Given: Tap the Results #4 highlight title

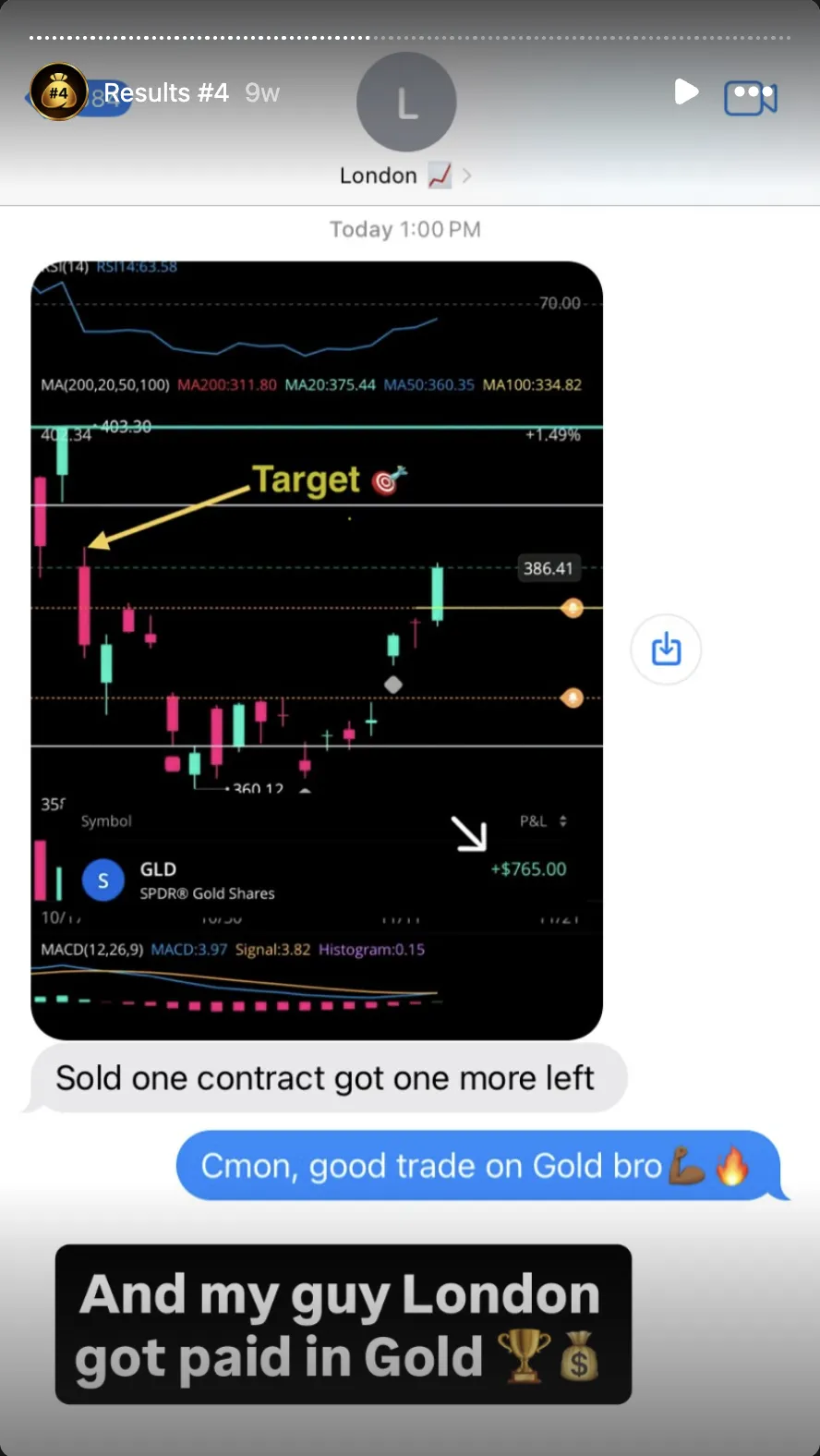Looking at the screenshot, I should click(x=166, y=93).
